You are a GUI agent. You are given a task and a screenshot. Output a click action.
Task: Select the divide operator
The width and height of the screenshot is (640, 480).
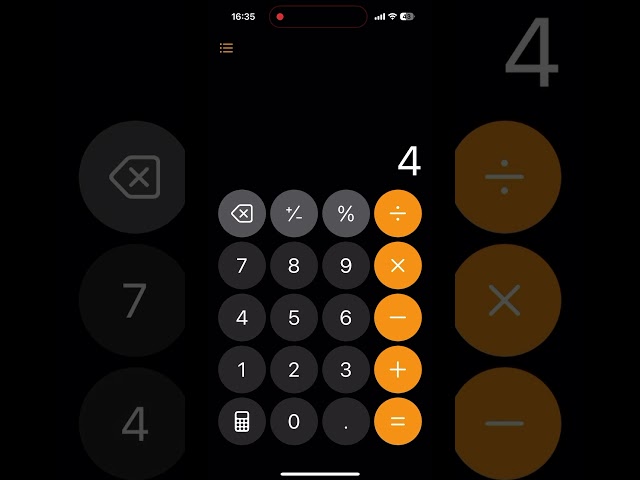point(398,213)
